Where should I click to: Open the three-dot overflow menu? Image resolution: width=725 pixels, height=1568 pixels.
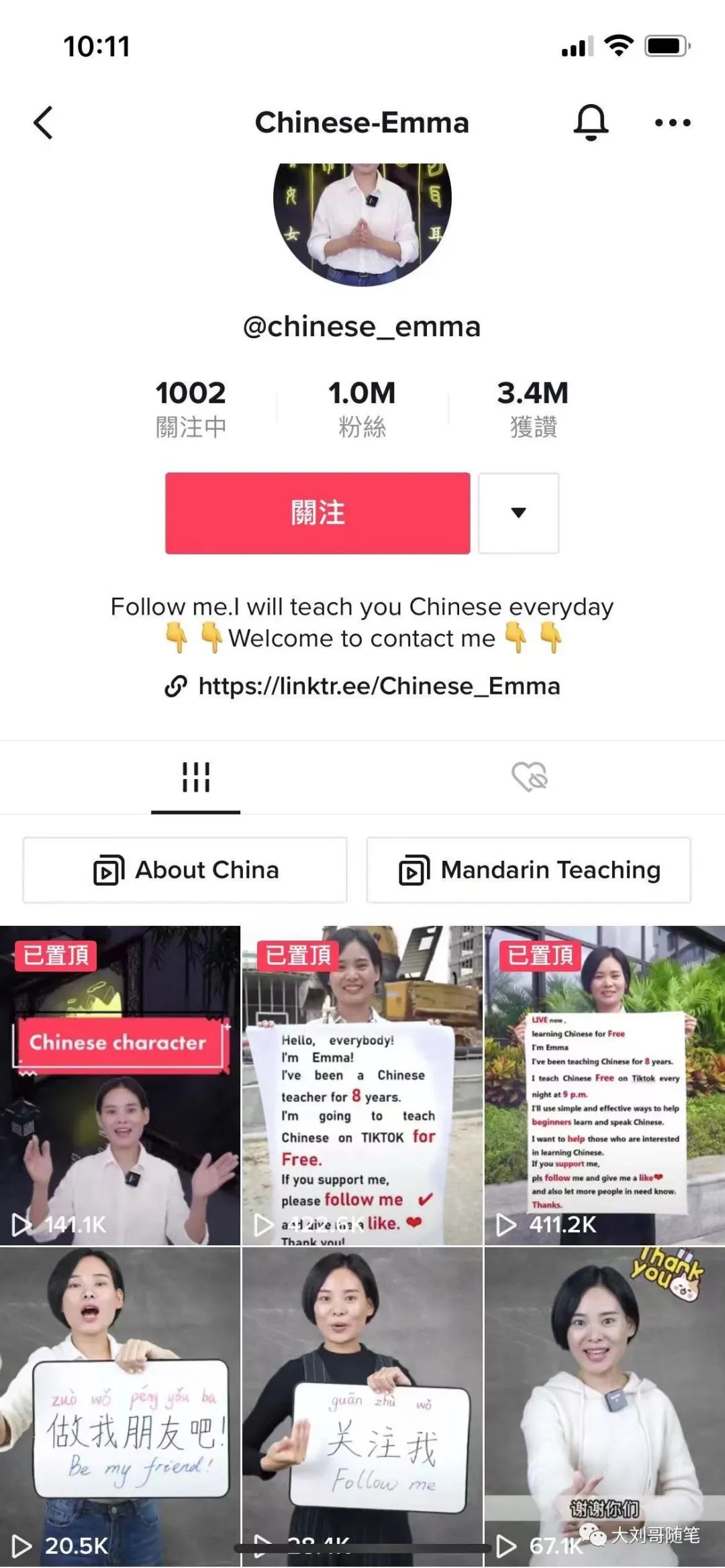pyautogui.click(x=673, y=123)
